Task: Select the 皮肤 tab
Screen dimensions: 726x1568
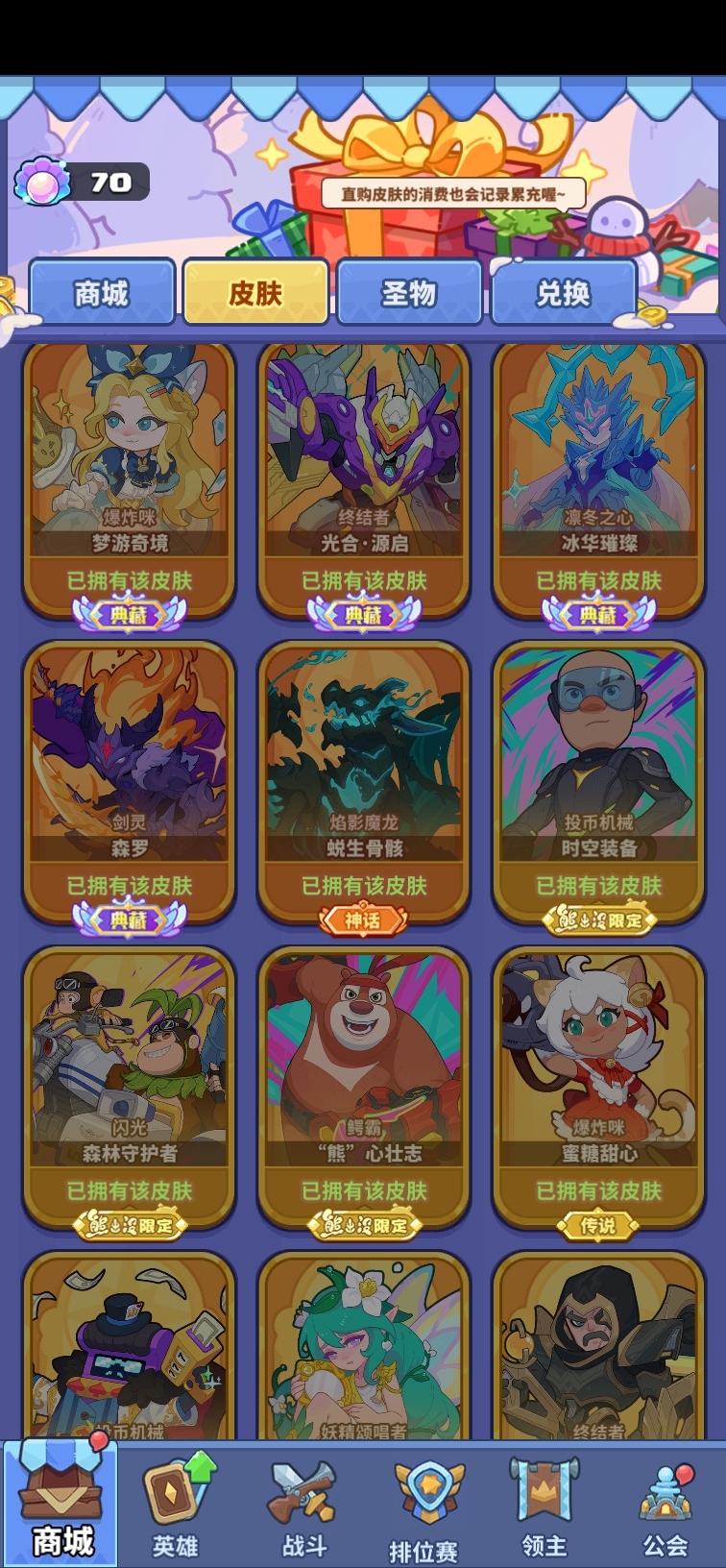Action: point(255,293)
